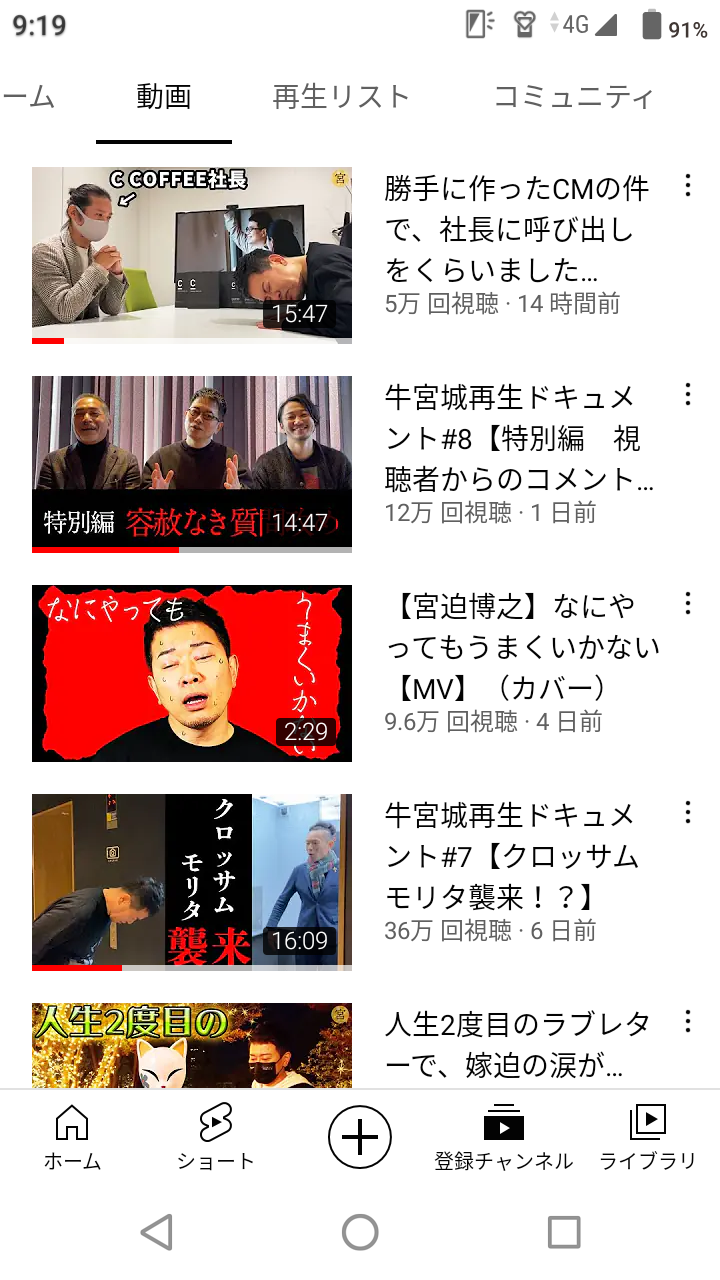The height and width of the screenshot is (1280, 720).
Task: Open more options for 牛宮城再生ドキュメント#8
Action: pyautogui.click(x=687, y=395)
